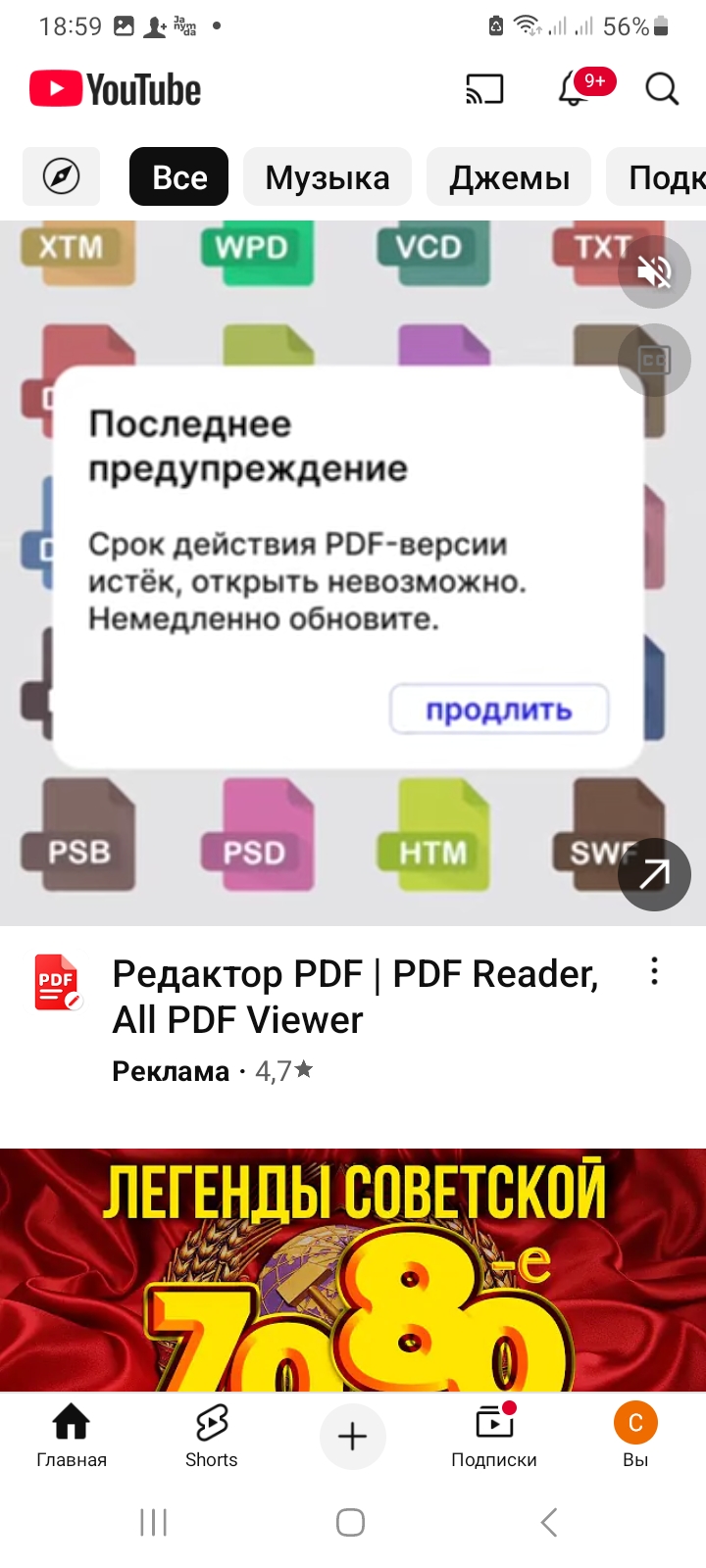Tap the system back button

pyautogui.click(x=549, y=1522)
